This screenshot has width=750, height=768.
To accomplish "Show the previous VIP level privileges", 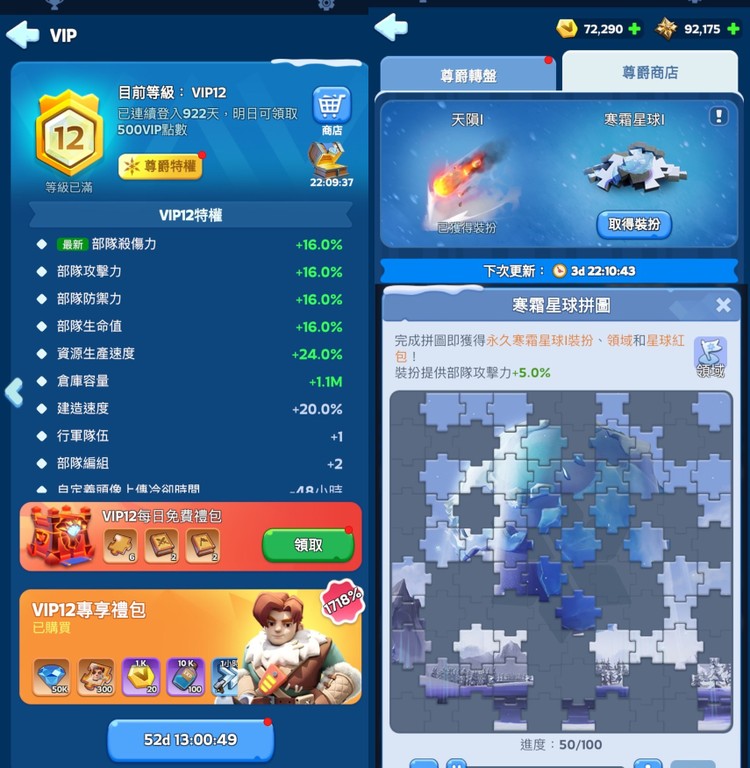I will [x=14, y=392].
